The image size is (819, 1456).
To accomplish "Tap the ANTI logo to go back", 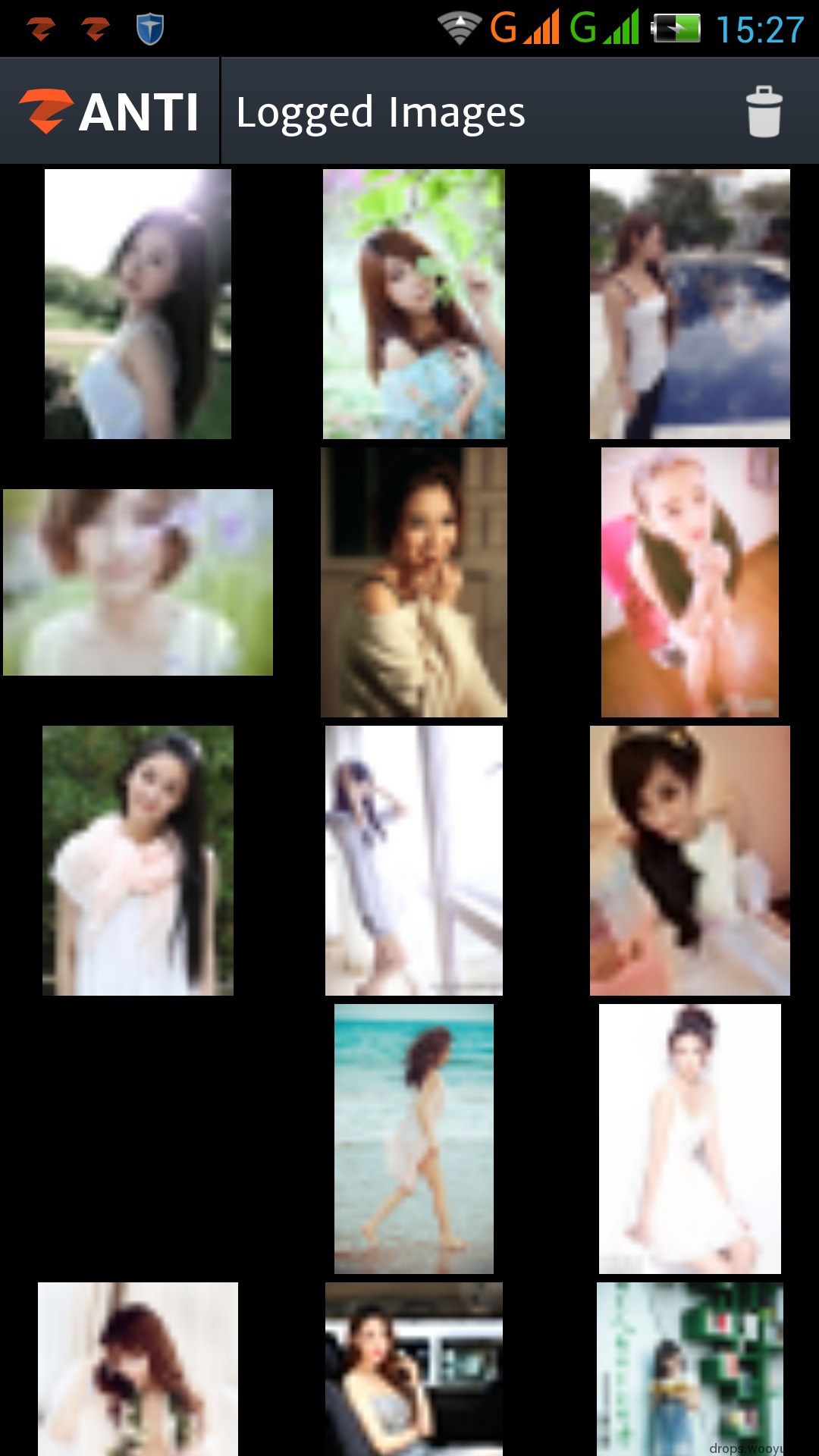I will (110, 112).
